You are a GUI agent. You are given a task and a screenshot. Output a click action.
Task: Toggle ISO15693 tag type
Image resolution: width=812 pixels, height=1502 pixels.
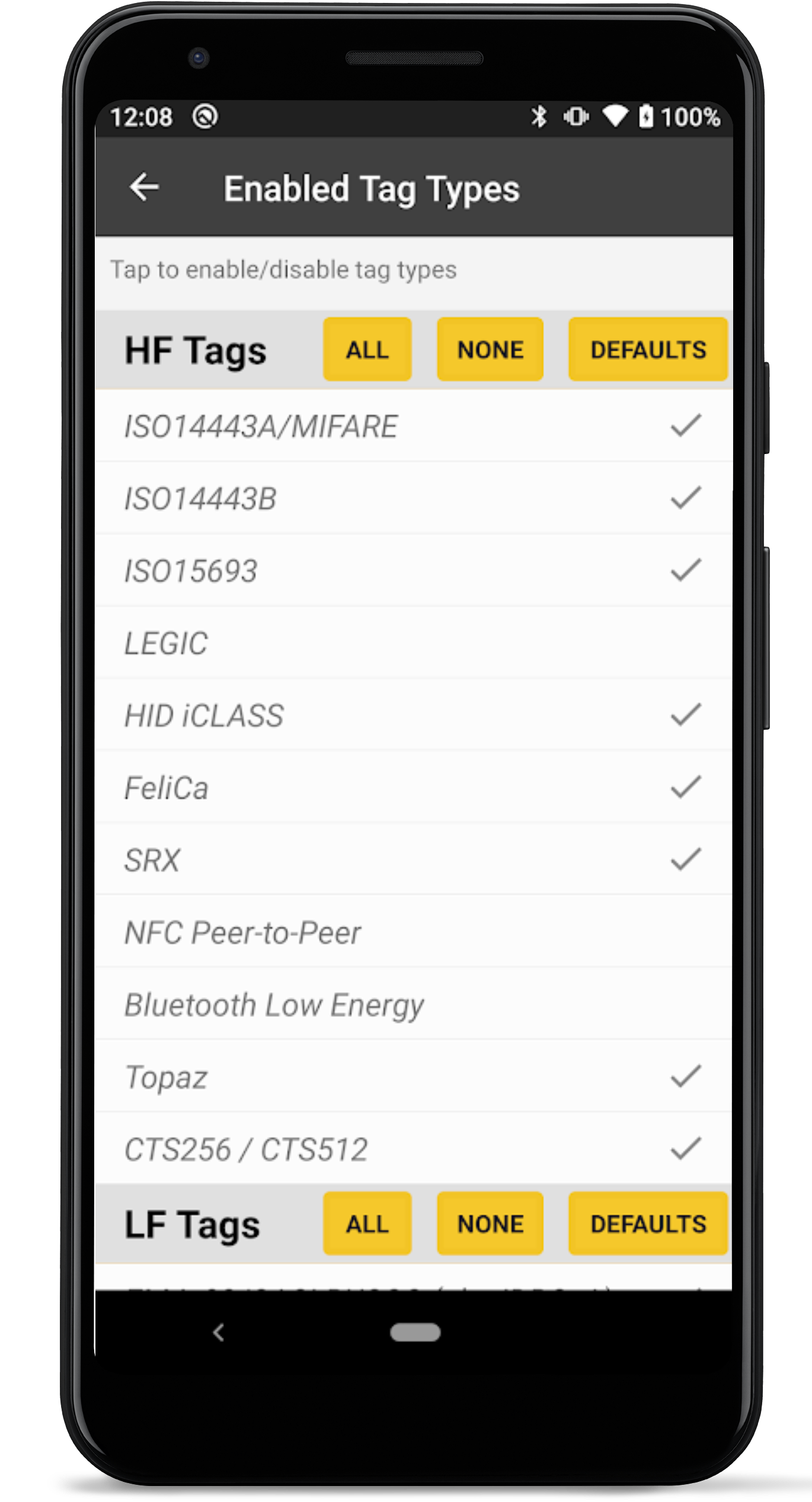tap(414, 571)
